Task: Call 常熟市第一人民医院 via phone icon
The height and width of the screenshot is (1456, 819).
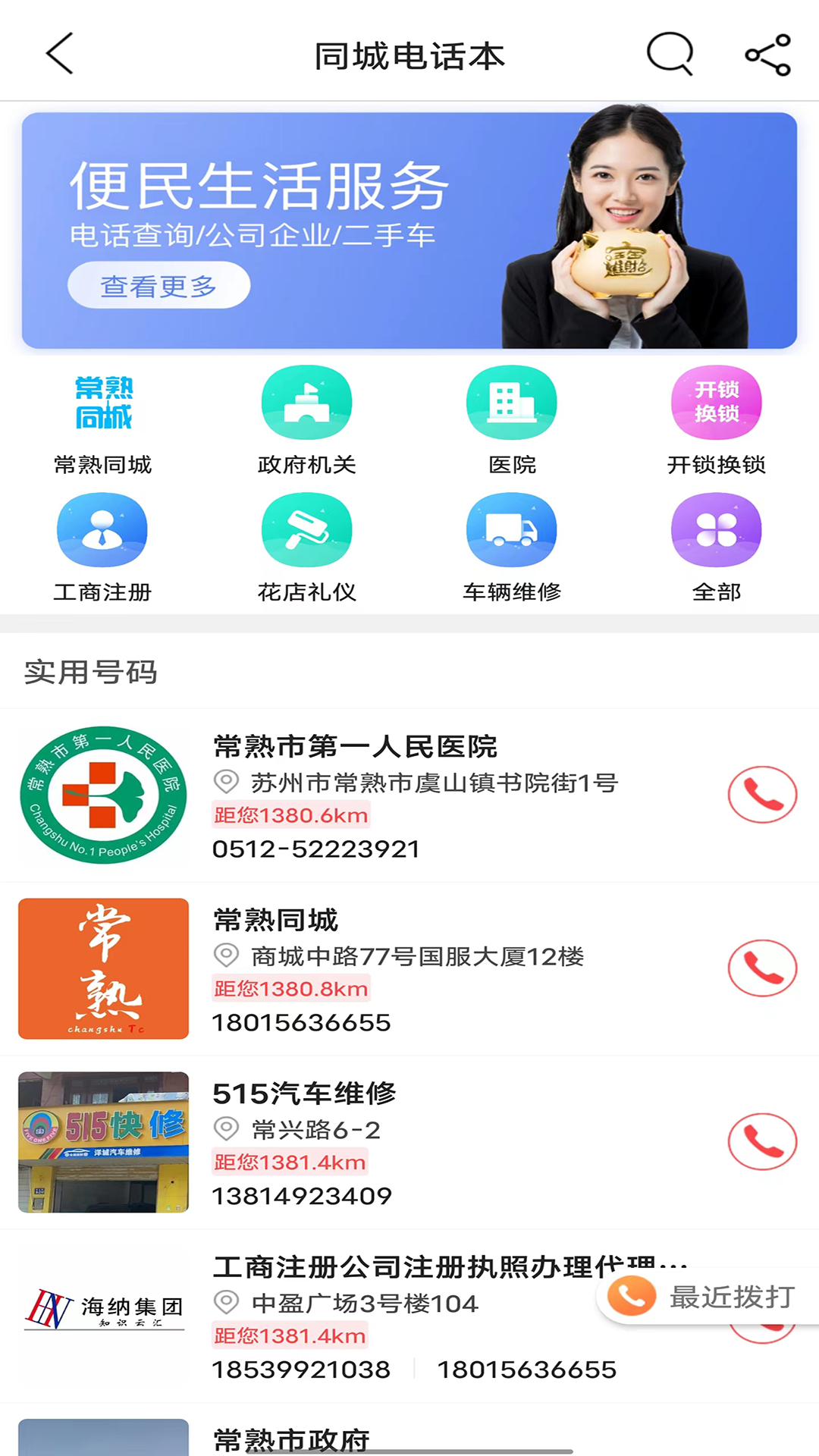Action: pyautogui.click(x=763, y=794)
